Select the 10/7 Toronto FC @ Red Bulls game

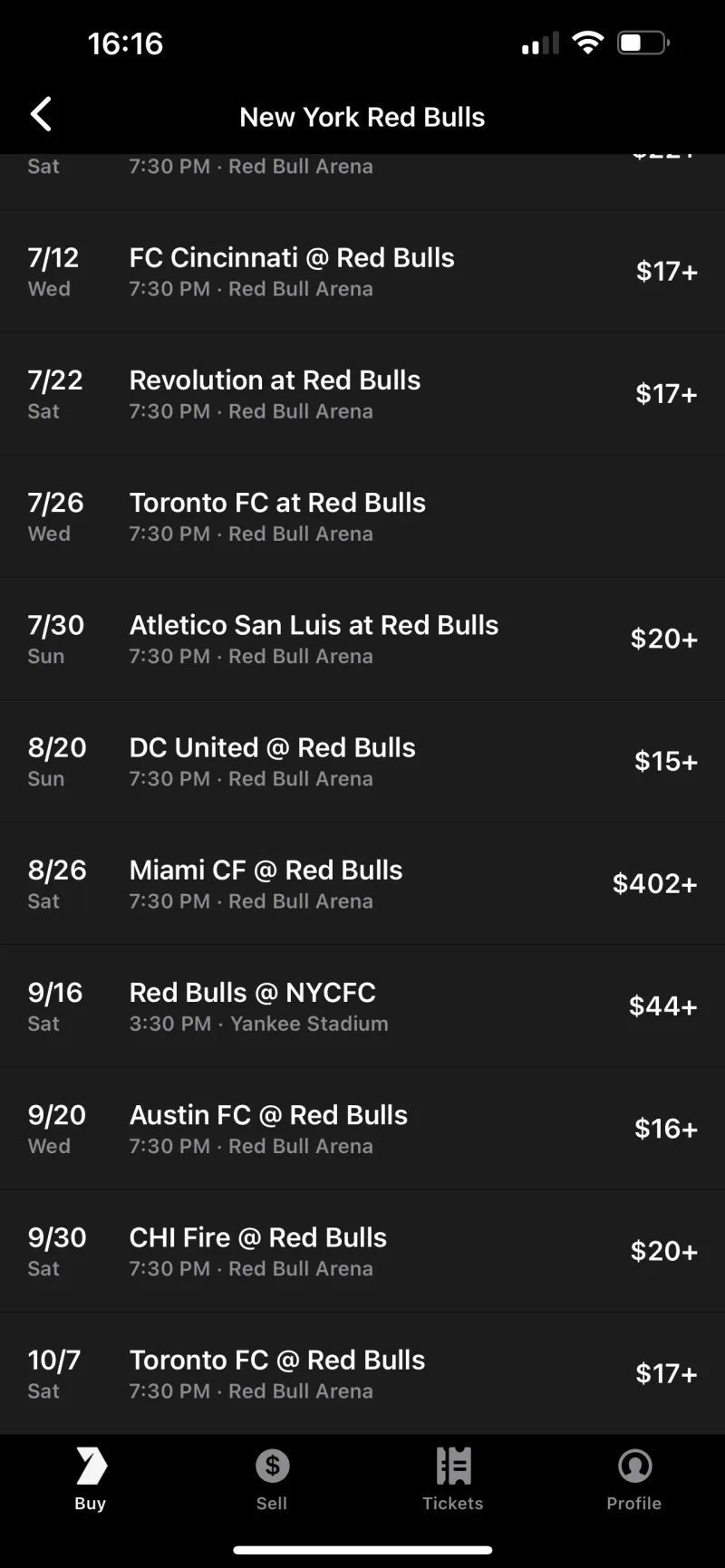point(362,1373)
